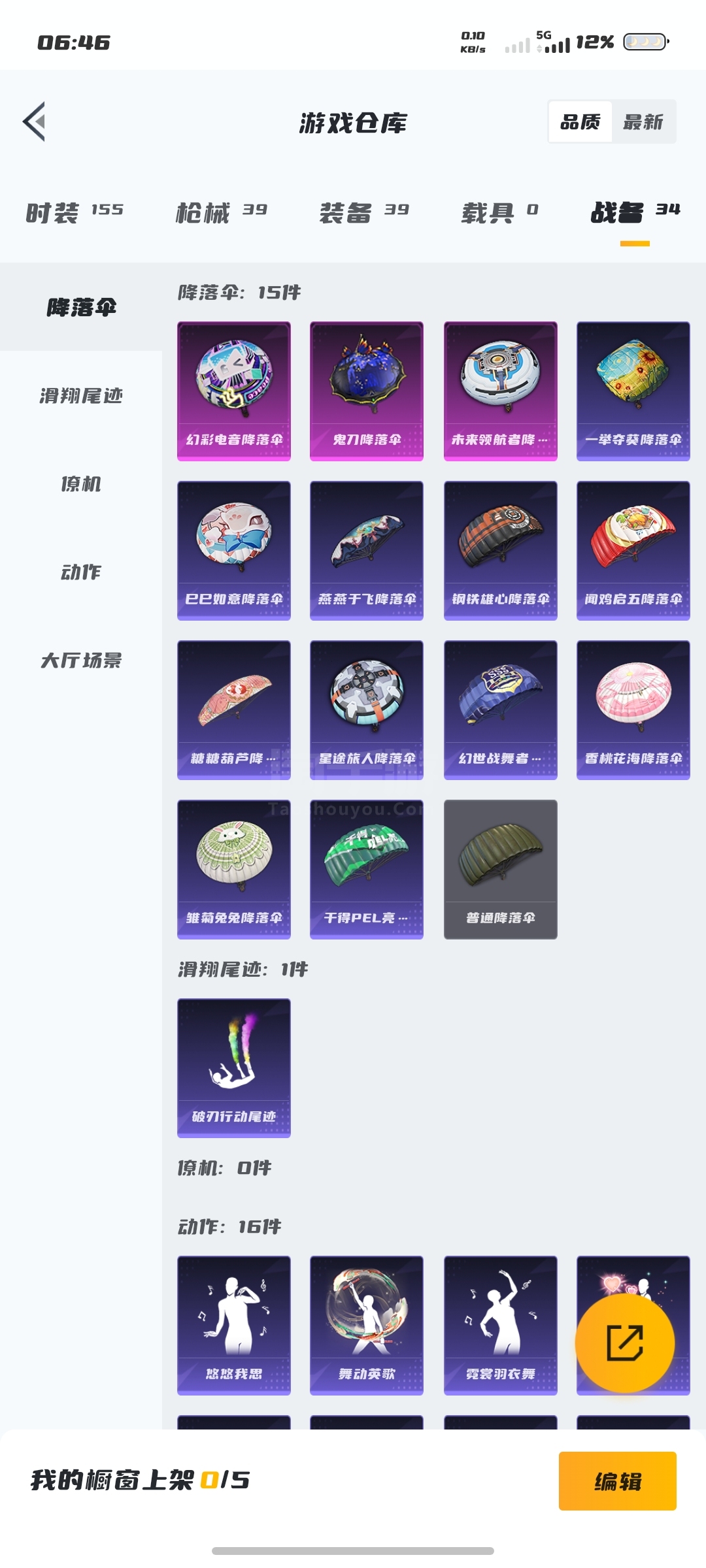Viewport: 706px width, 1568px height.
Task: Tap the 编辑 button
Action: (618, 1481)
